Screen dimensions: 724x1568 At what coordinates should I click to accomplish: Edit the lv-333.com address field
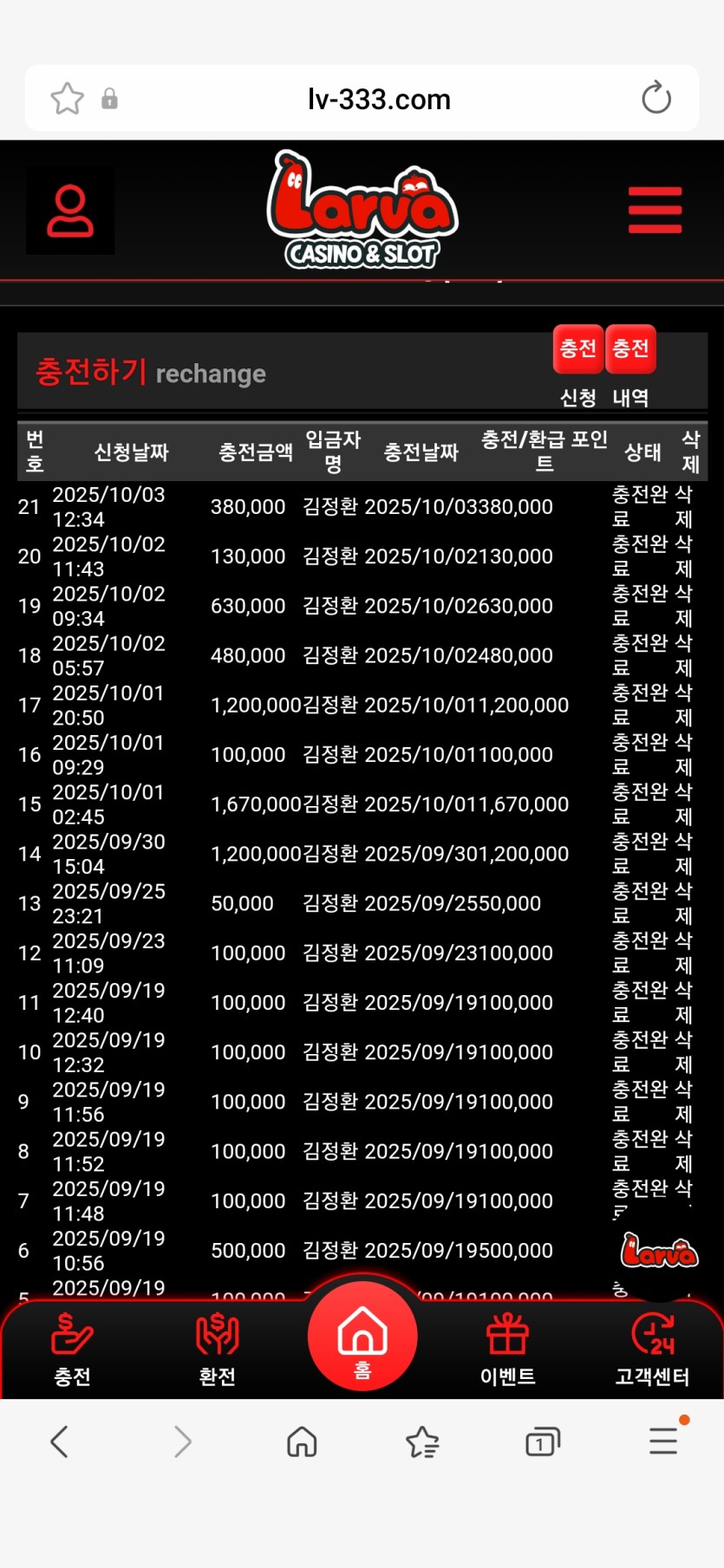[x=379, y=99]
